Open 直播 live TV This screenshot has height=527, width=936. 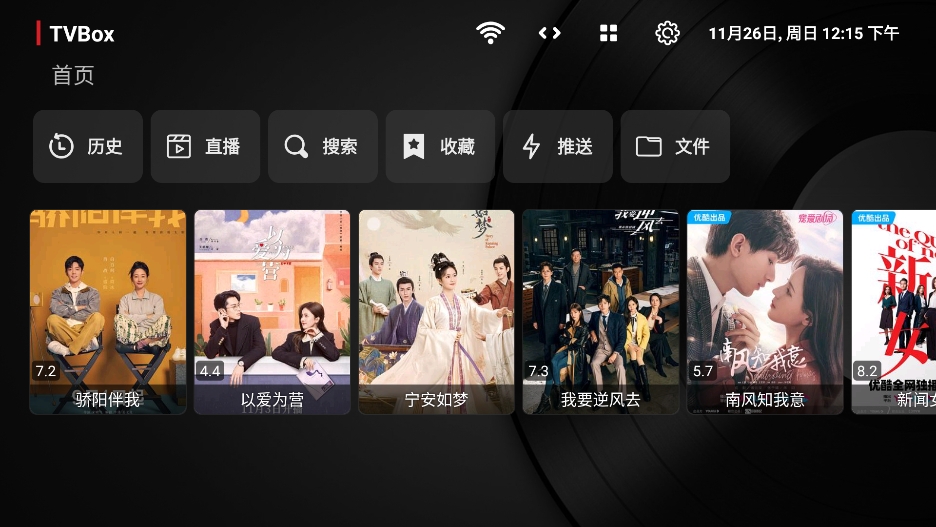[205, 147]
